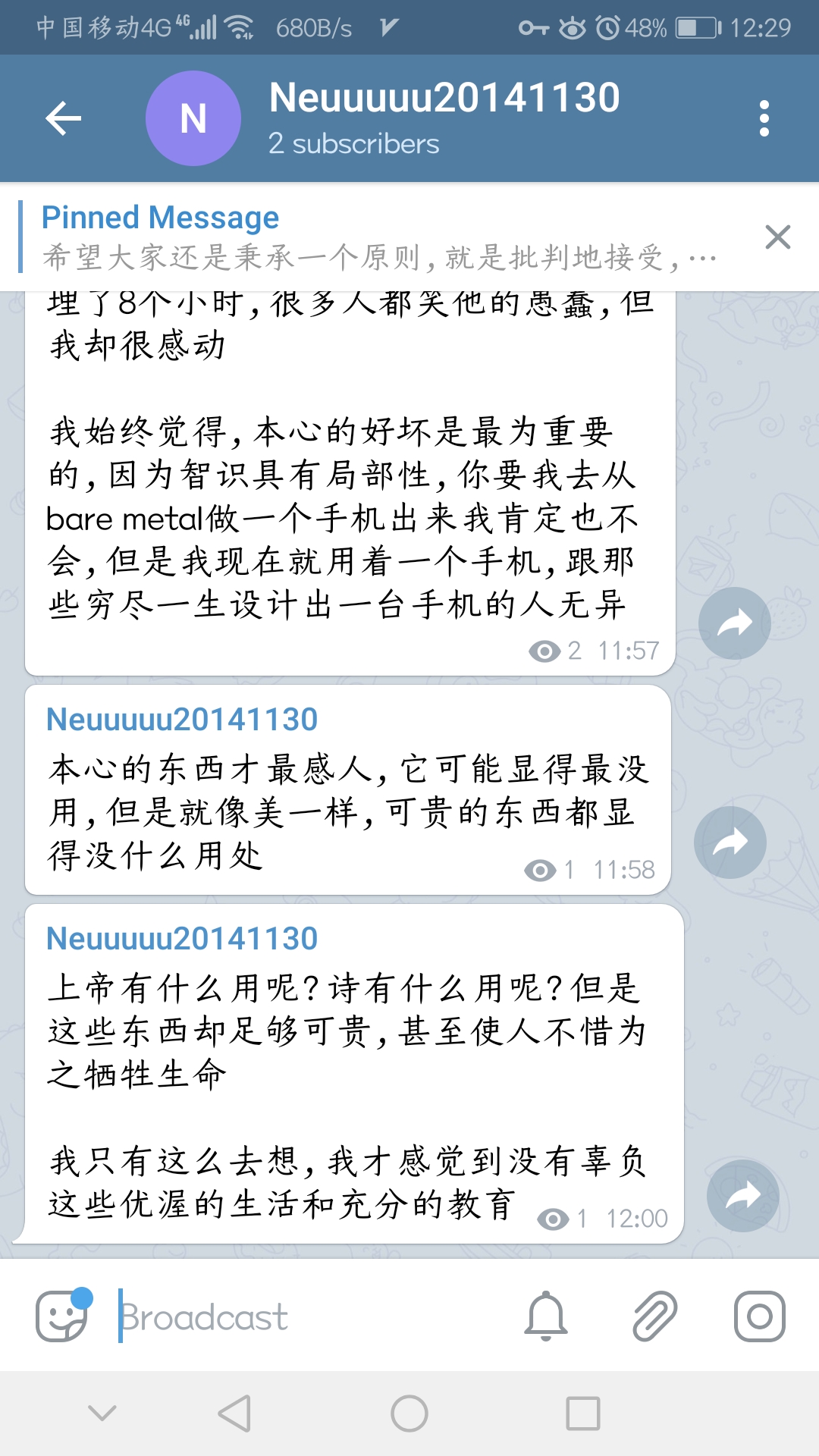Forward the message sent at 11:57
Screen dimensions: 819x1456
[x=734, y=623]
